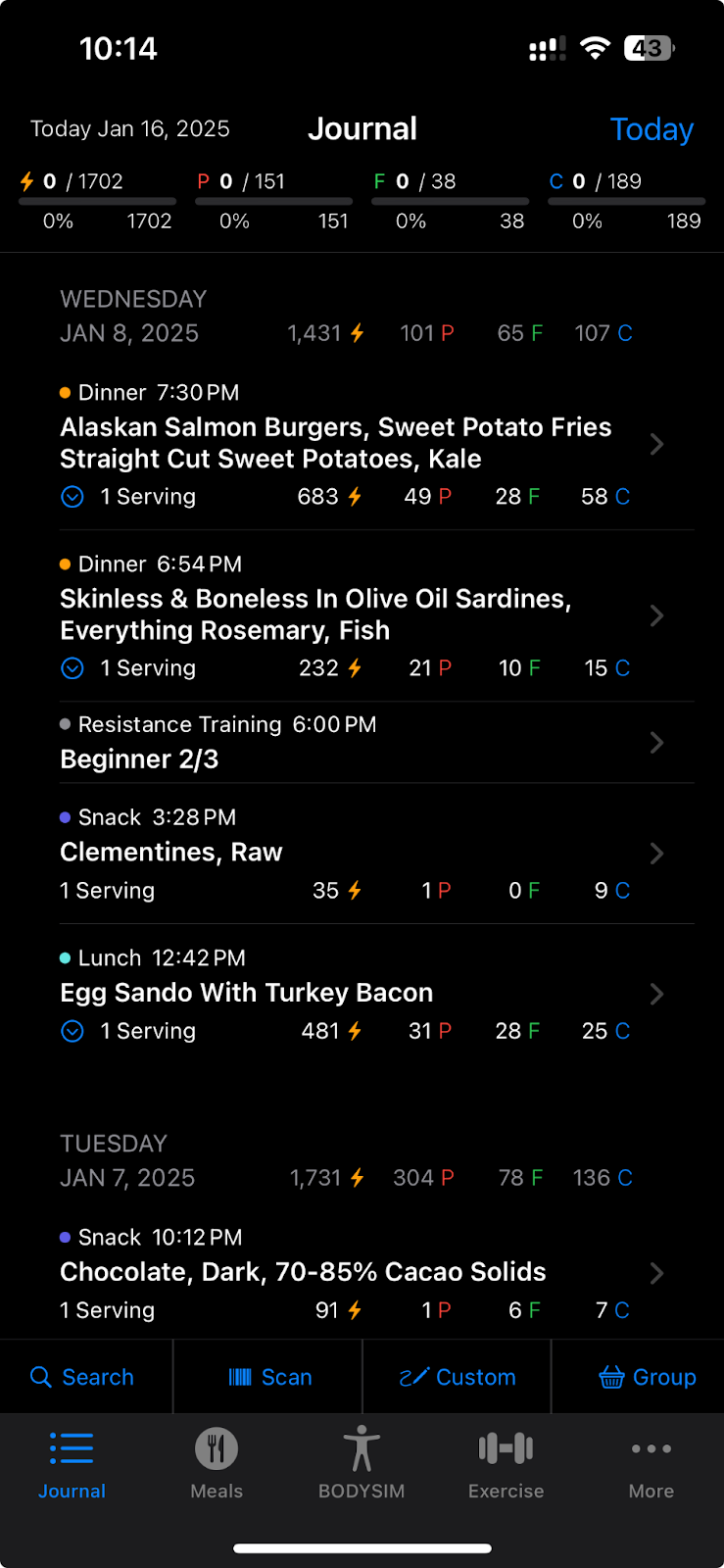Open the Dark Chocolate snack entry
The height and width of the screenshot is (1568, 724).
point(362,1273)
